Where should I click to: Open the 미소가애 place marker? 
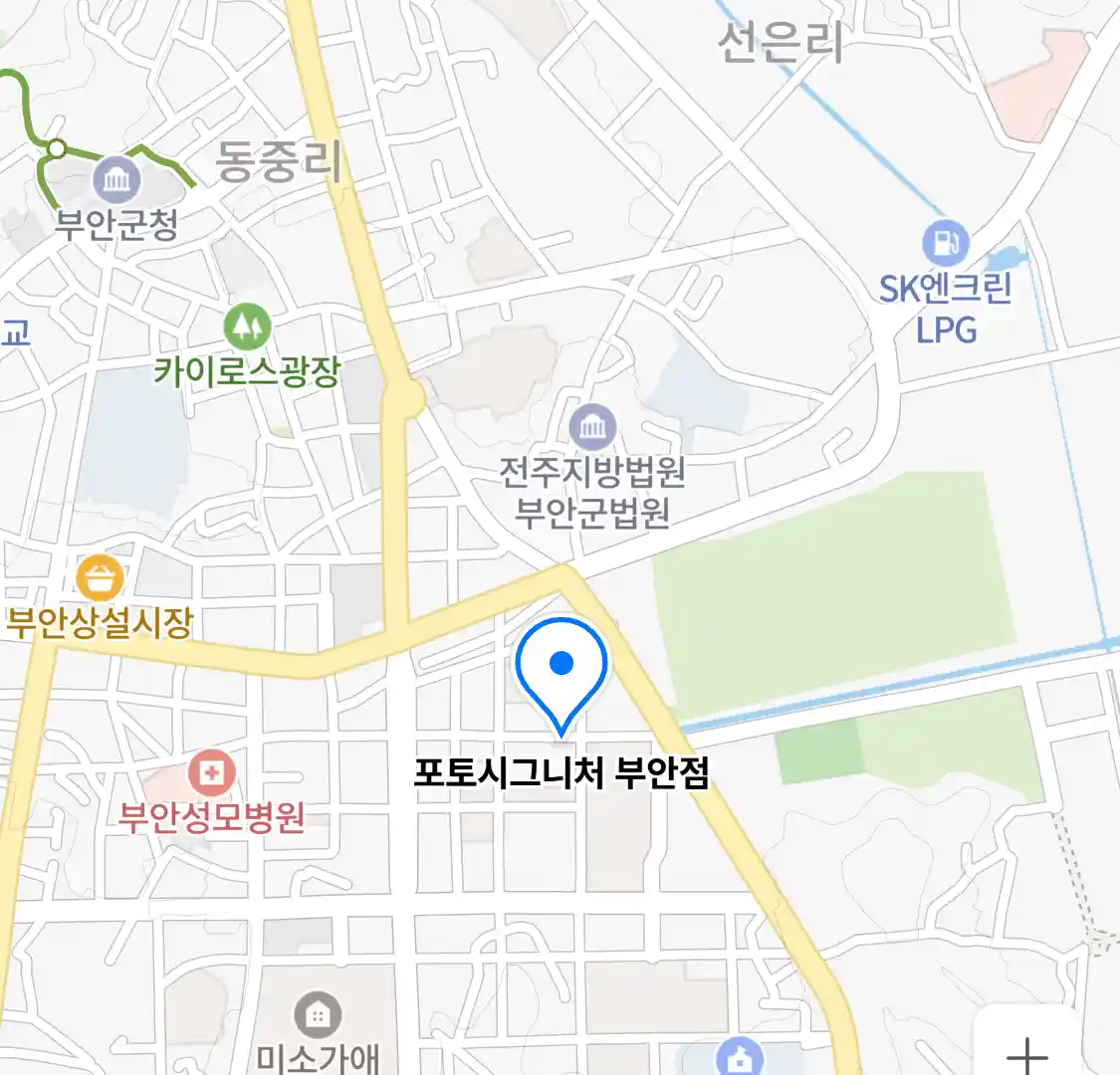pyautogui.click(x=318, y=1015)
